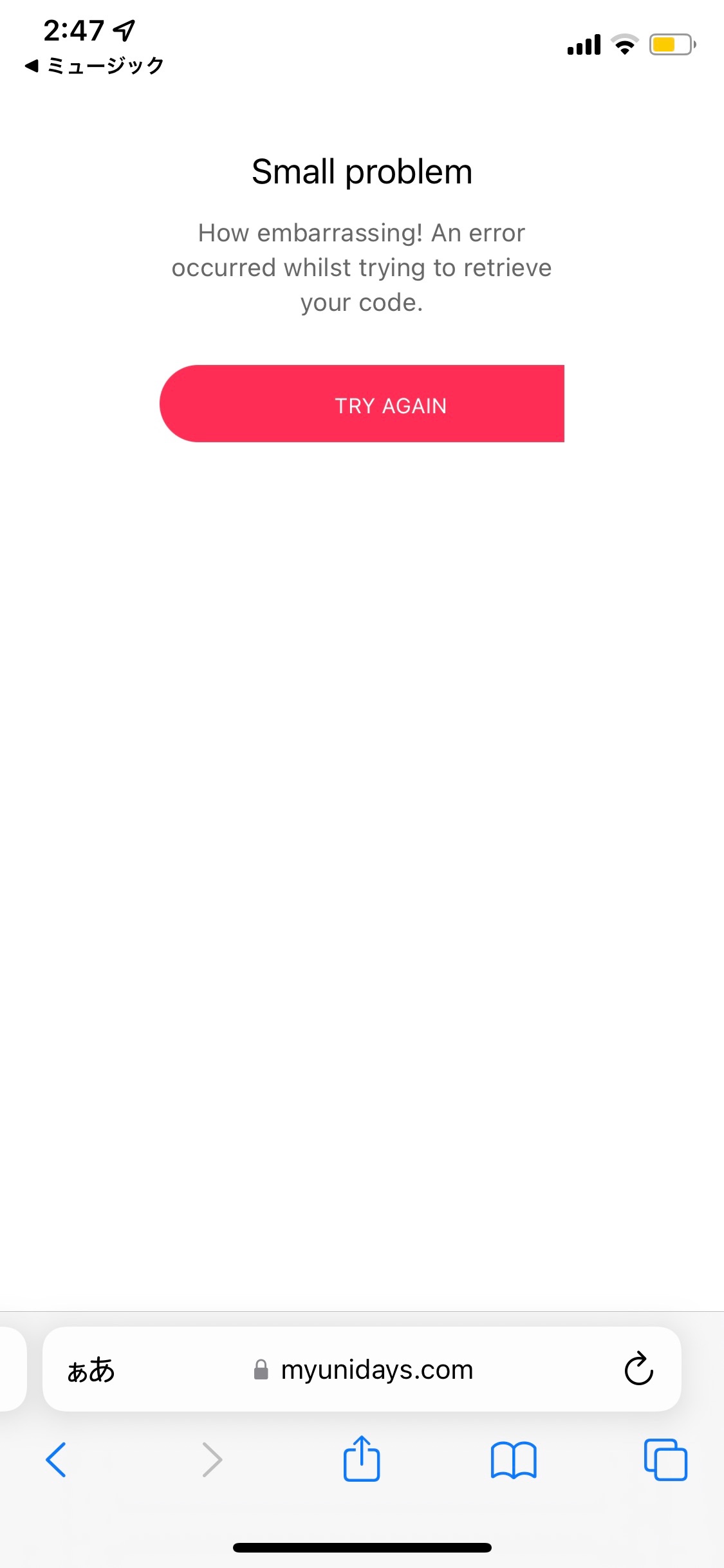Reload the myunidays.com page
This screenshot has height=1568, width=724.
click(638, 1368)
